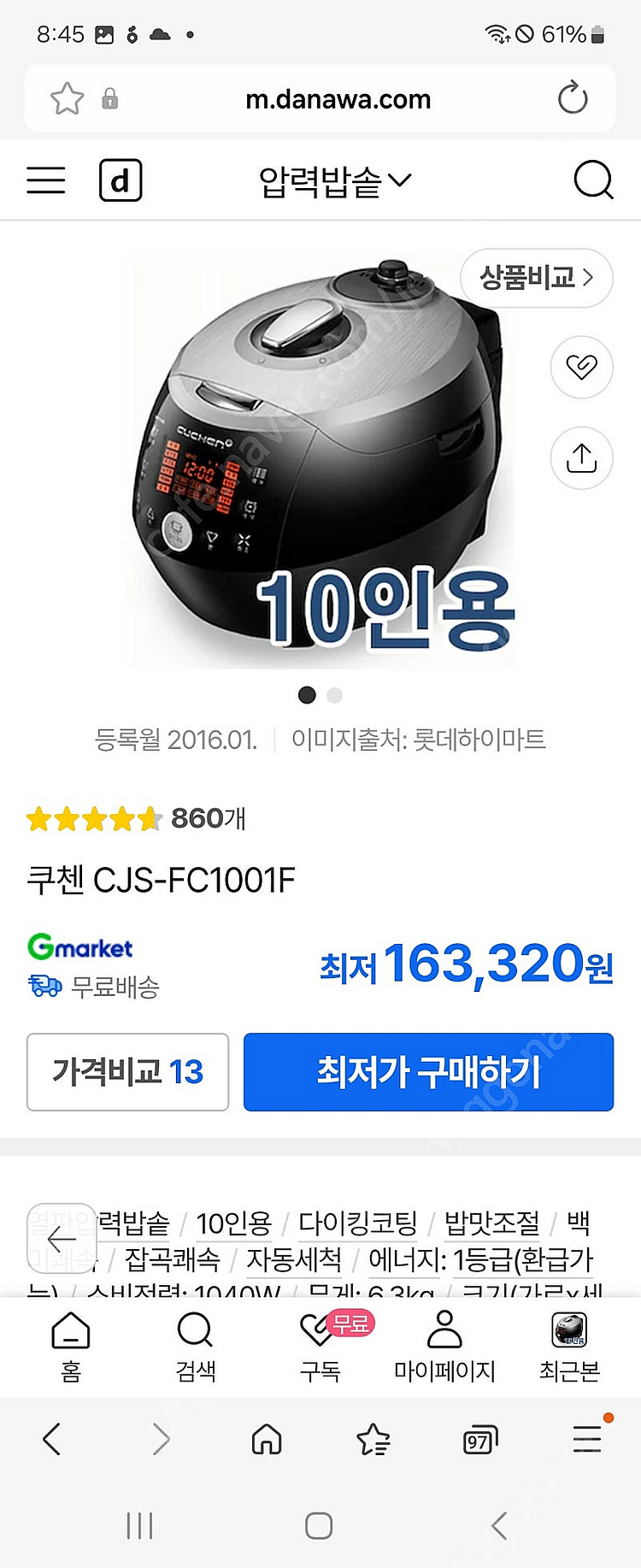The image size is (641, 1568).
Task: Tap the floating back arrow button
Action: tap(62, 1238)
